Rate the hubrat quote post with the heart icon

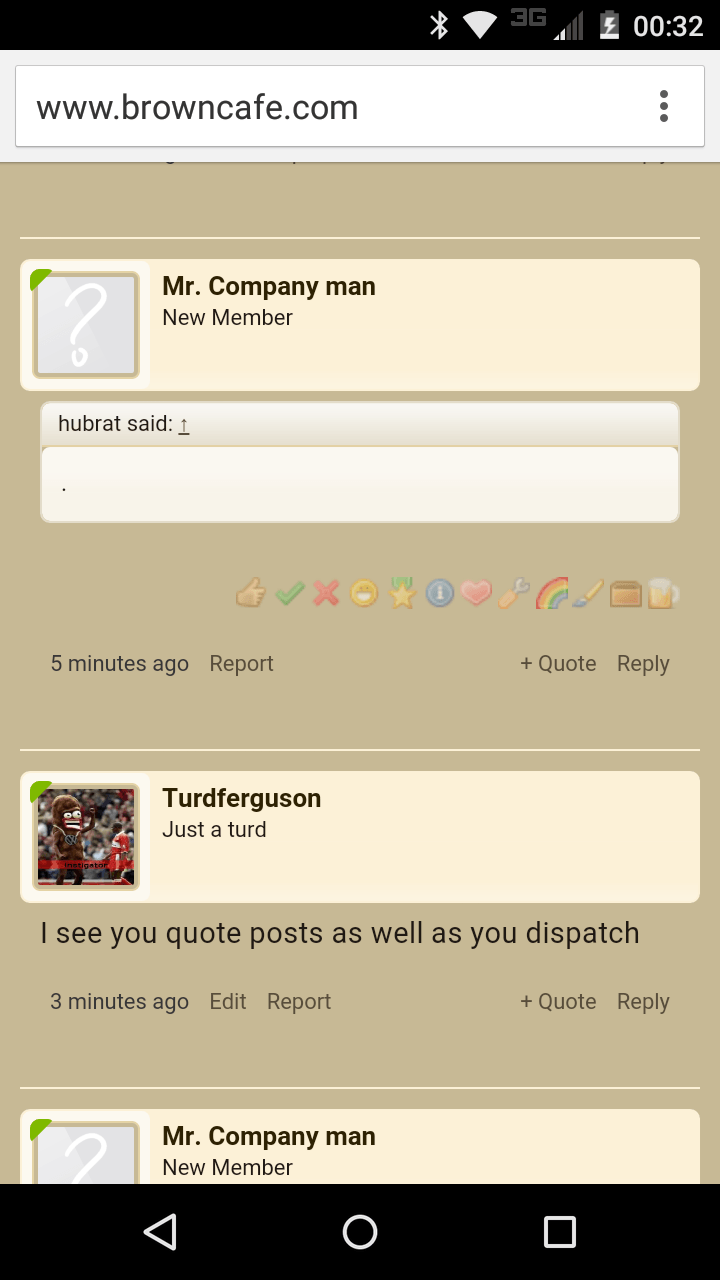[476, 593]
